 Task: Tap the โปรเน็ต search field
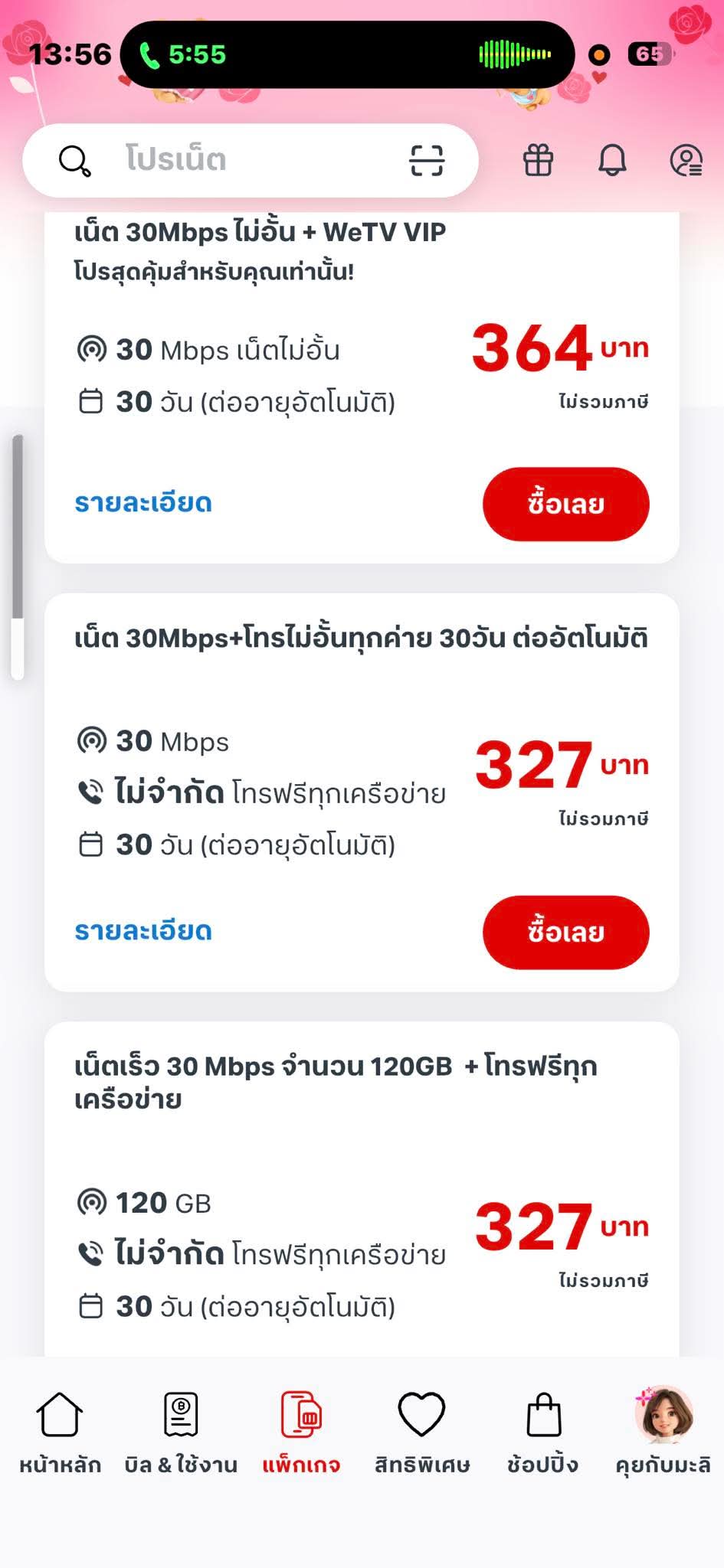point(230,160)
